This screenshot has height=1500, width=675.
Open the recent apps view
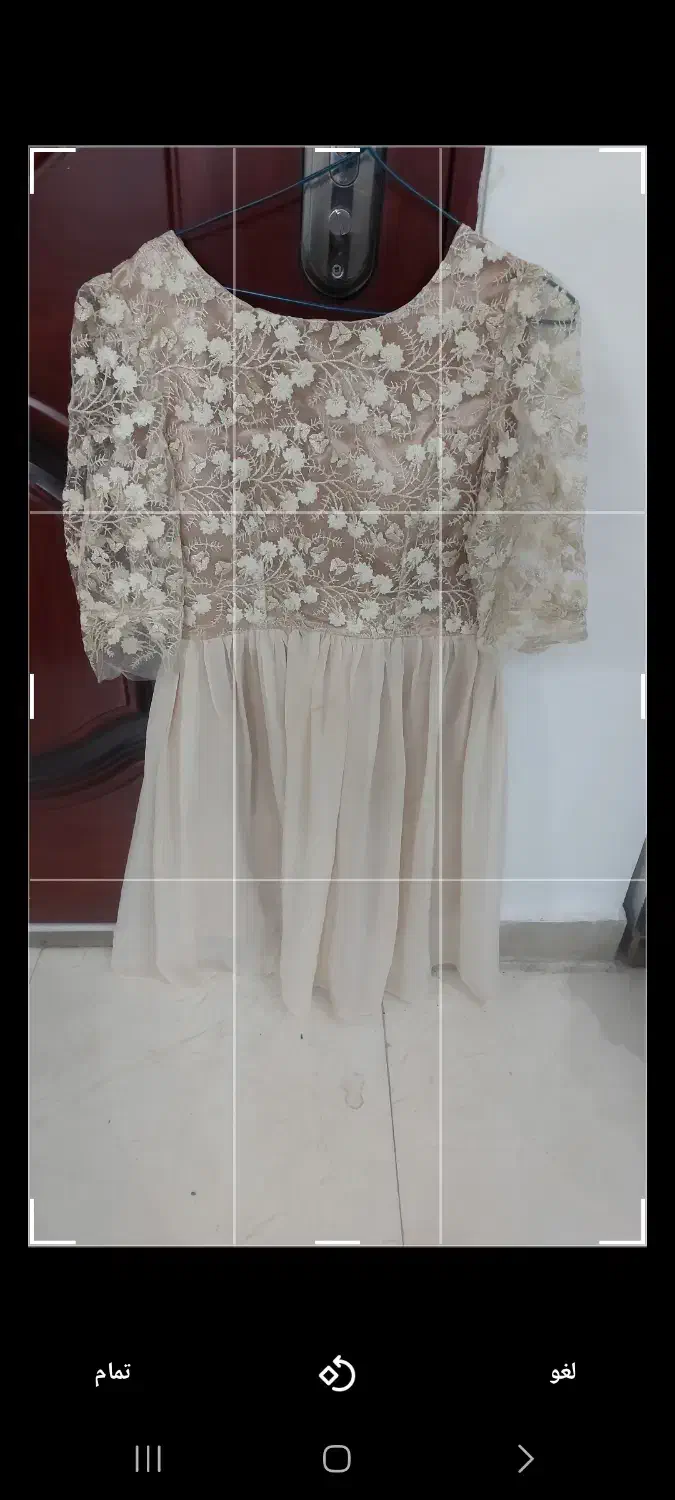(x=148, y=1459)
